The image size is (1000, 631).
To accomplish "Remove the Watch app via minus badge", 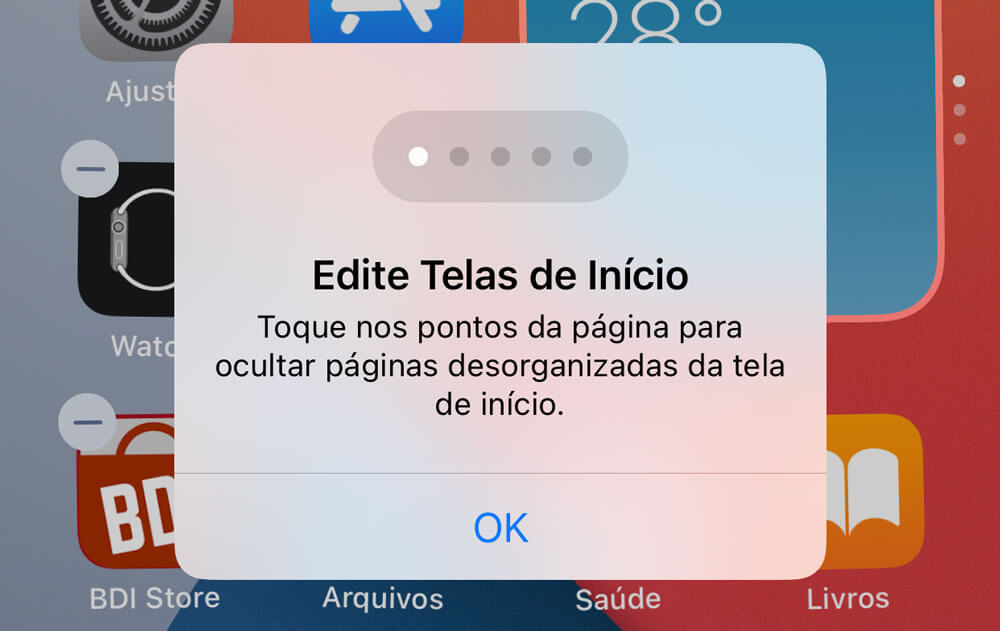I will pyautogui.click(x=89, y=169).
